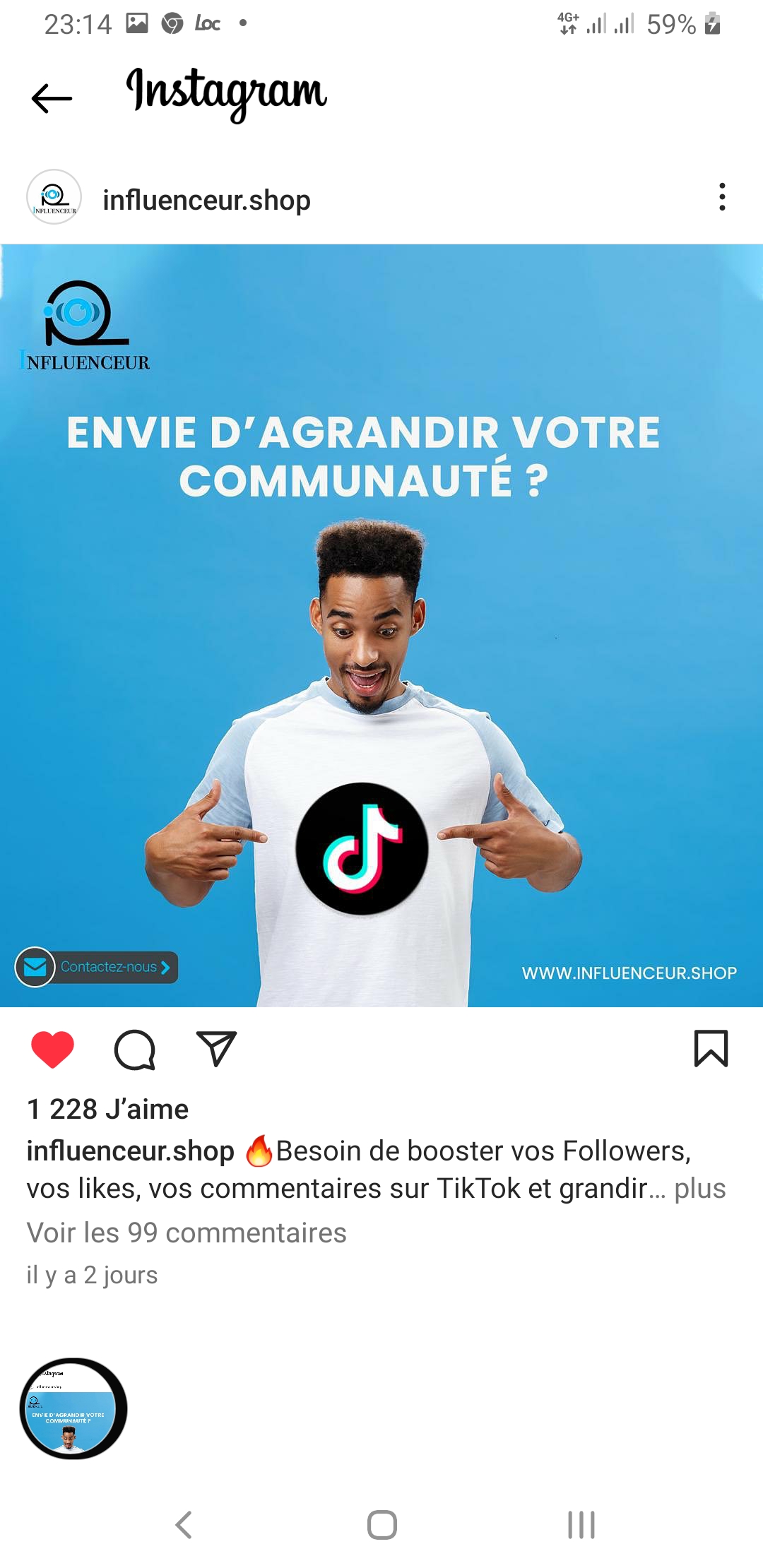This screenshot has height=1568, width=763.
Task: Share the post via paper plane icon
Action: 216,1049
